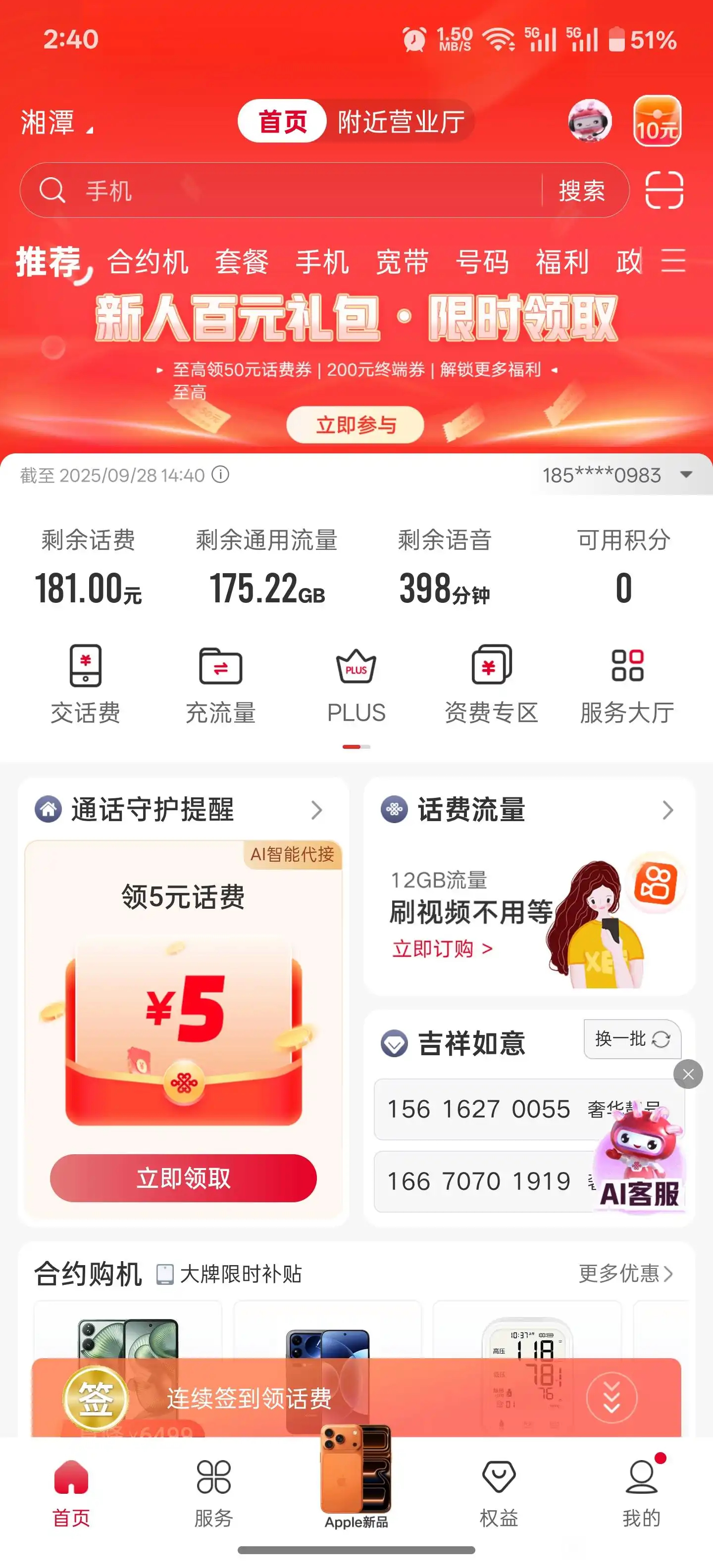713x1568 pixels.
Task: Open the PLUS membership shortcut
Action: 356,686
